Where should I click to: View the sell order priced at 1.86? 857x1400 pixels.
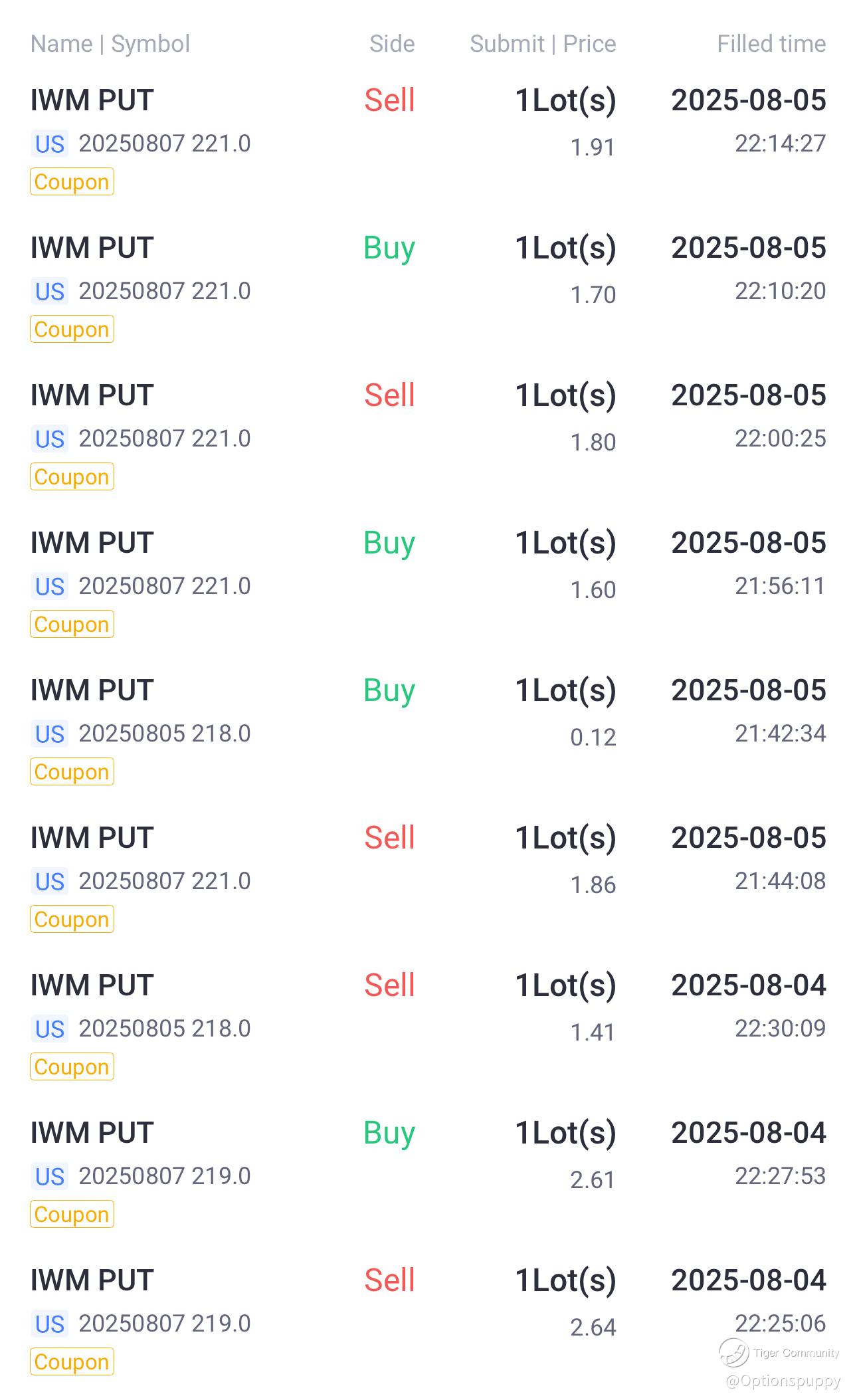click(428, 877)
